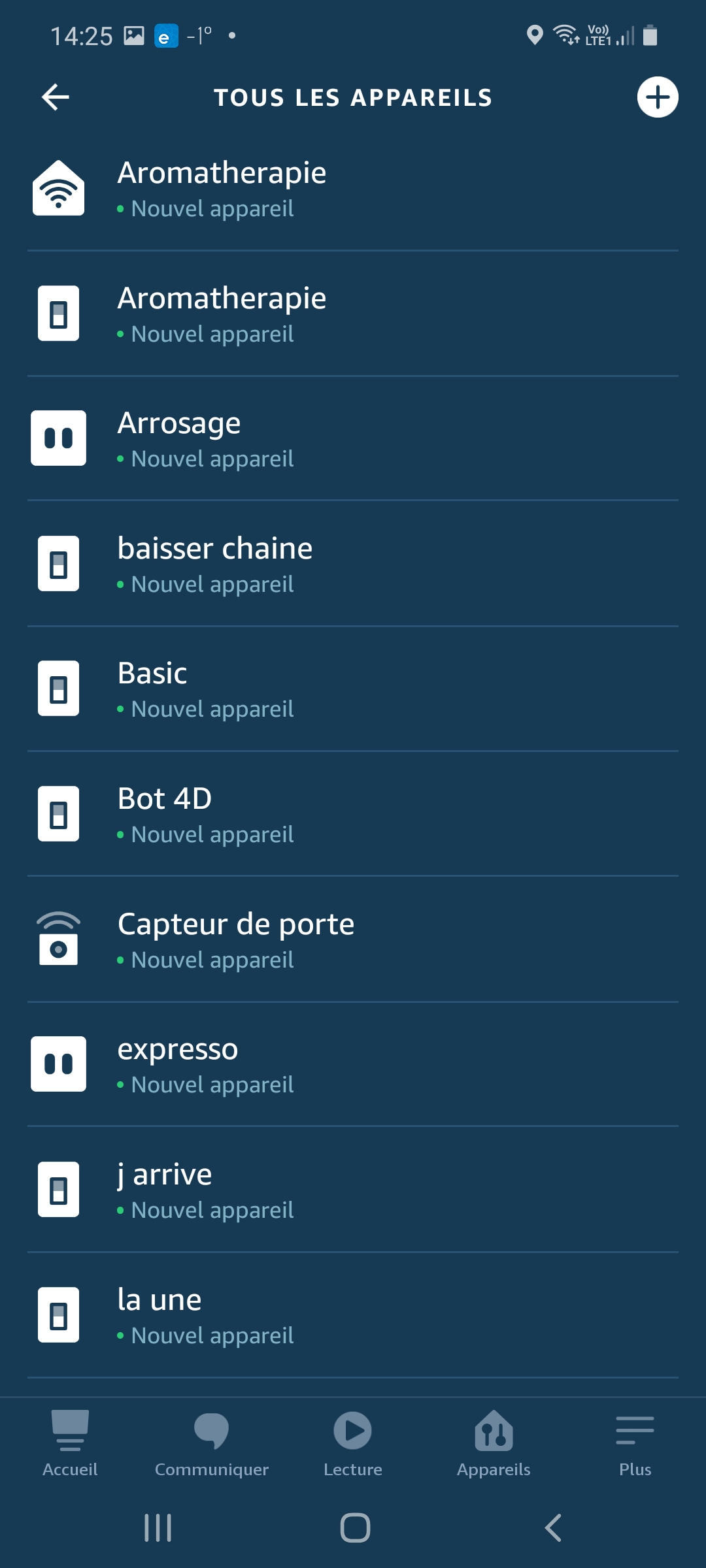The height and width of the screenshot is (1568, 706).
Task: Open the Arrosage device
Action: click(x=353, y=439)
